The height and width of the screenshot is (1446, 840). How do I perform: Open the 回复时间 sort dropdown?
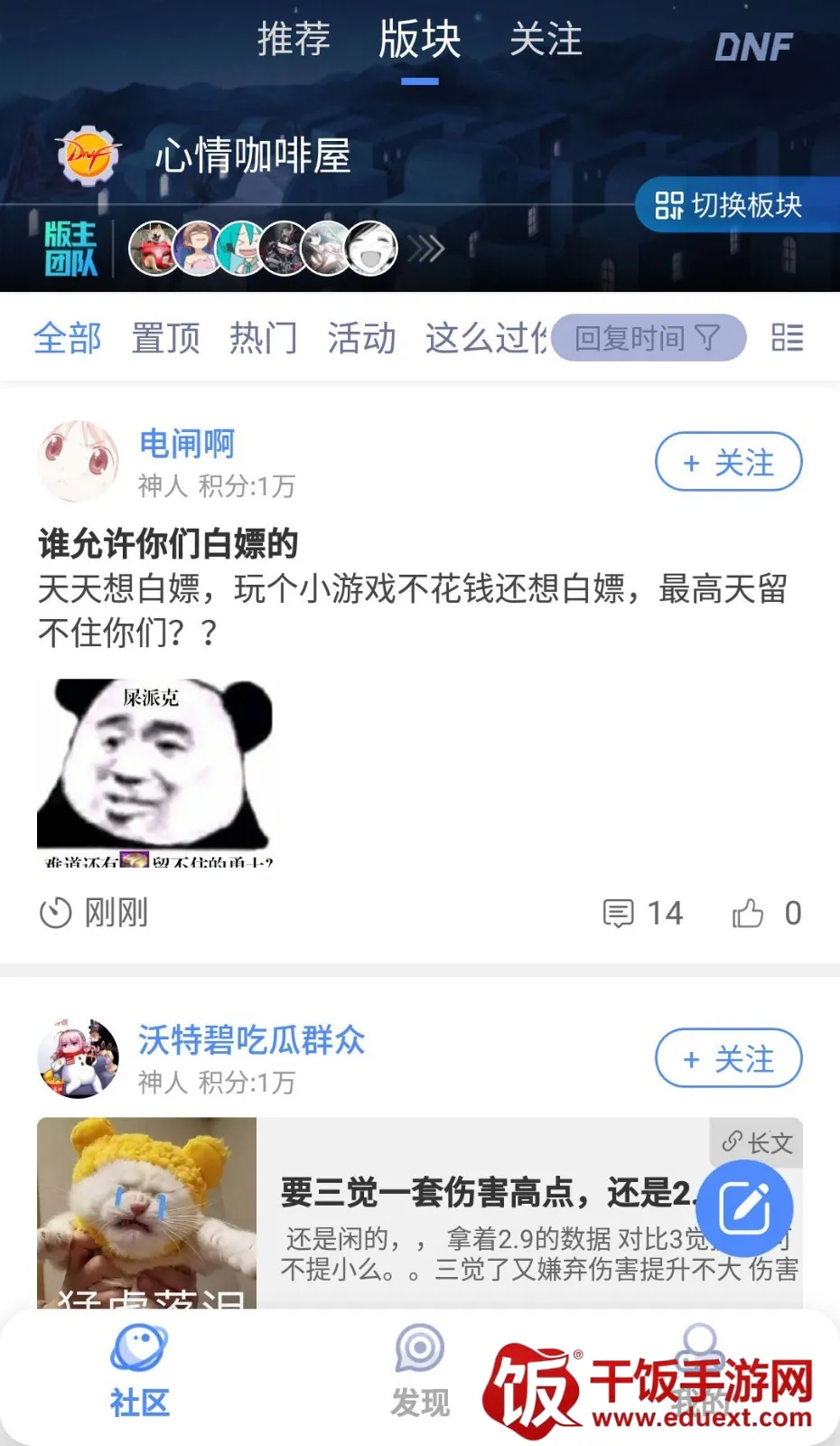[649, 338]
